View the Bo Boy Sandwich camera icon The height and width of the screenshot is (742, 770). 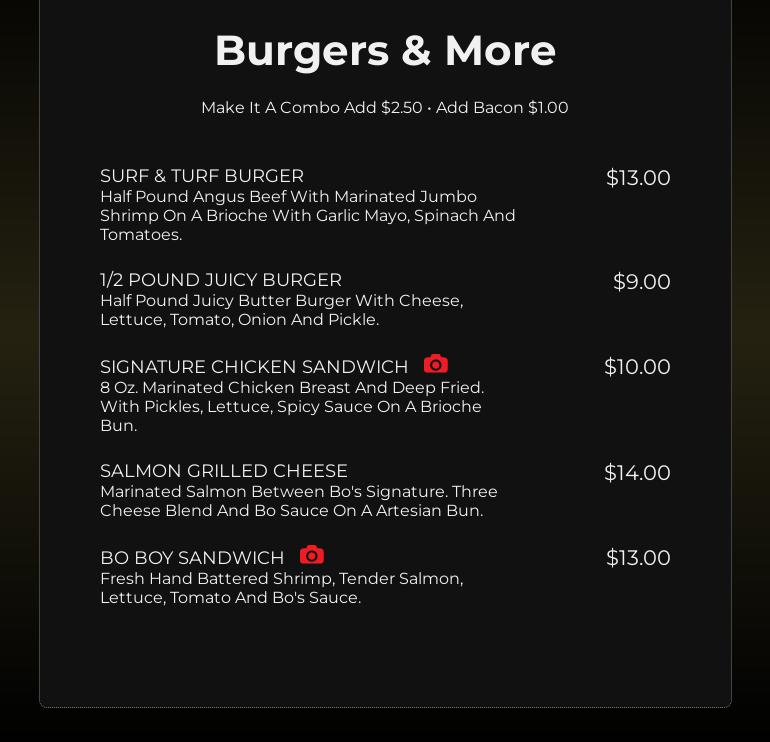tap(312, 555)
